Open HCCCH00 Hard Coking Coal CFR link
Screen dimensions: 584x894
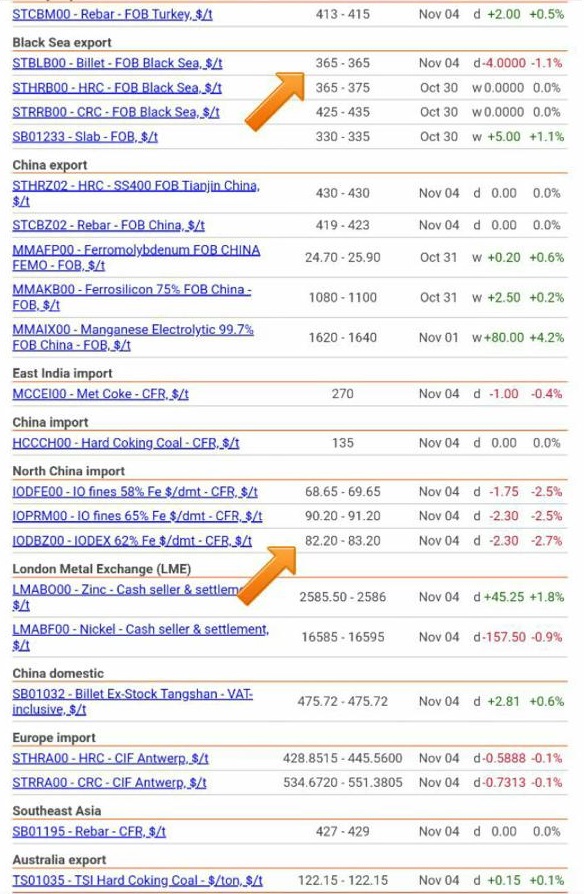click(126, 443)
